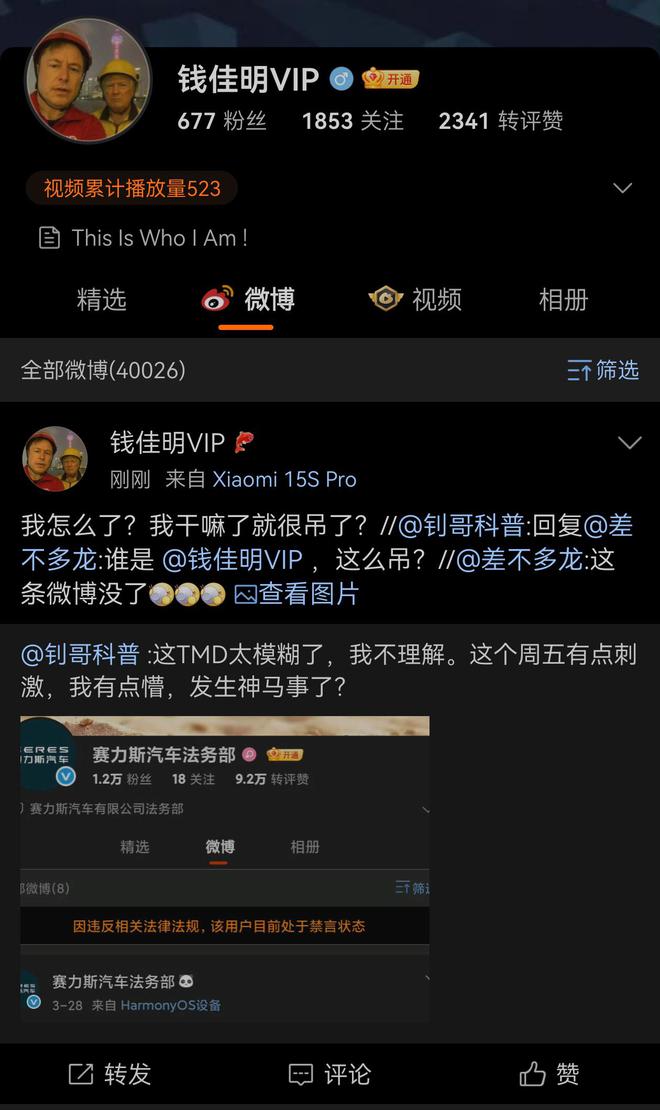The width and height of the screenshot is (660, 1110).
Task: Open the profile avatar photo
Action: tap(88, 81)
